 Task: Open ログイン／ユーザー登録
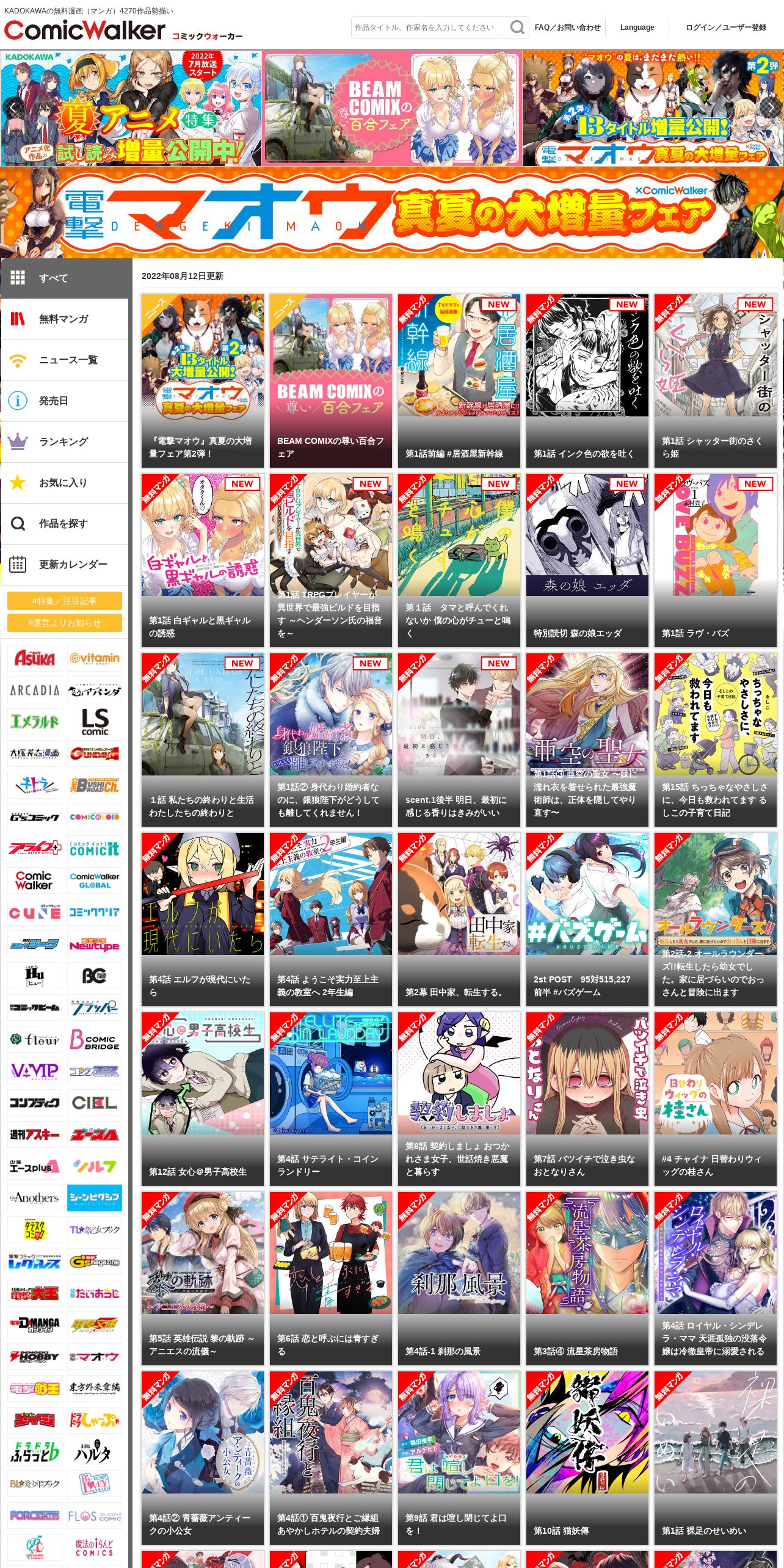coord(726,27)
